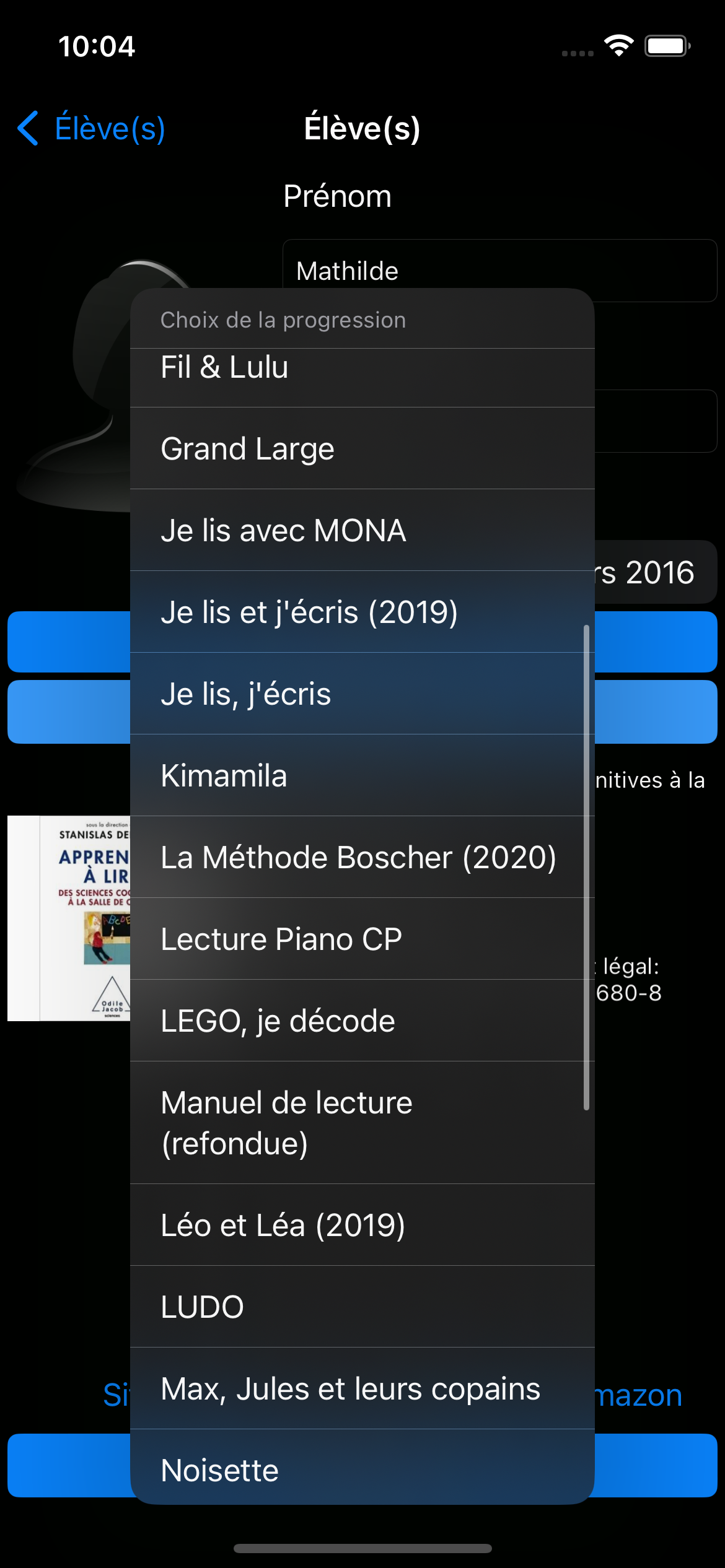725x1568 pixels.
Task: Select the Je lis, j'écris option
Action: point(362,694)
